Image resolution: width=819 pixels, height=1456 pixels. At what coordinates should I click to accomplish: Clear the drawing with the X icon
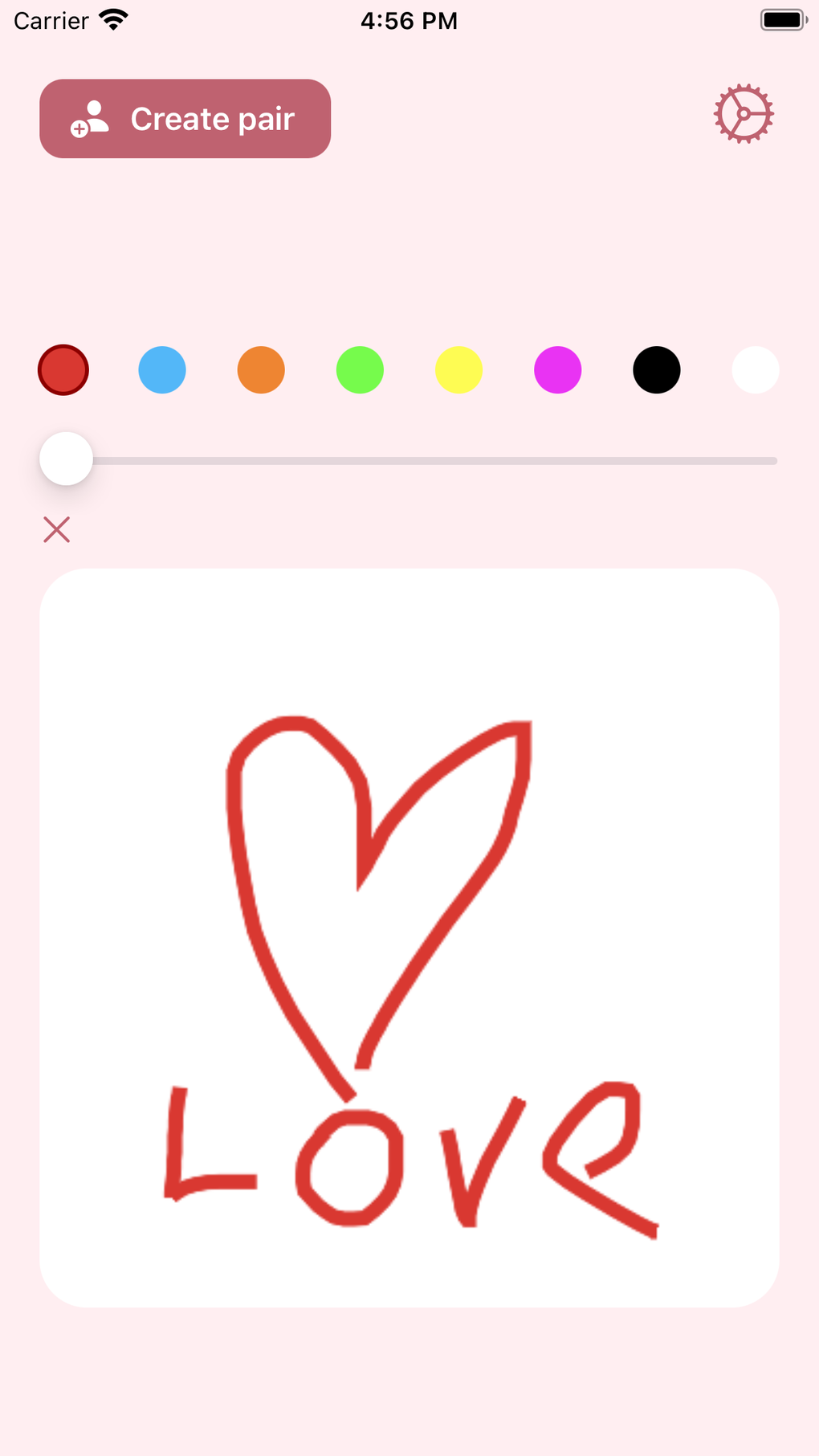click(57, 530)
